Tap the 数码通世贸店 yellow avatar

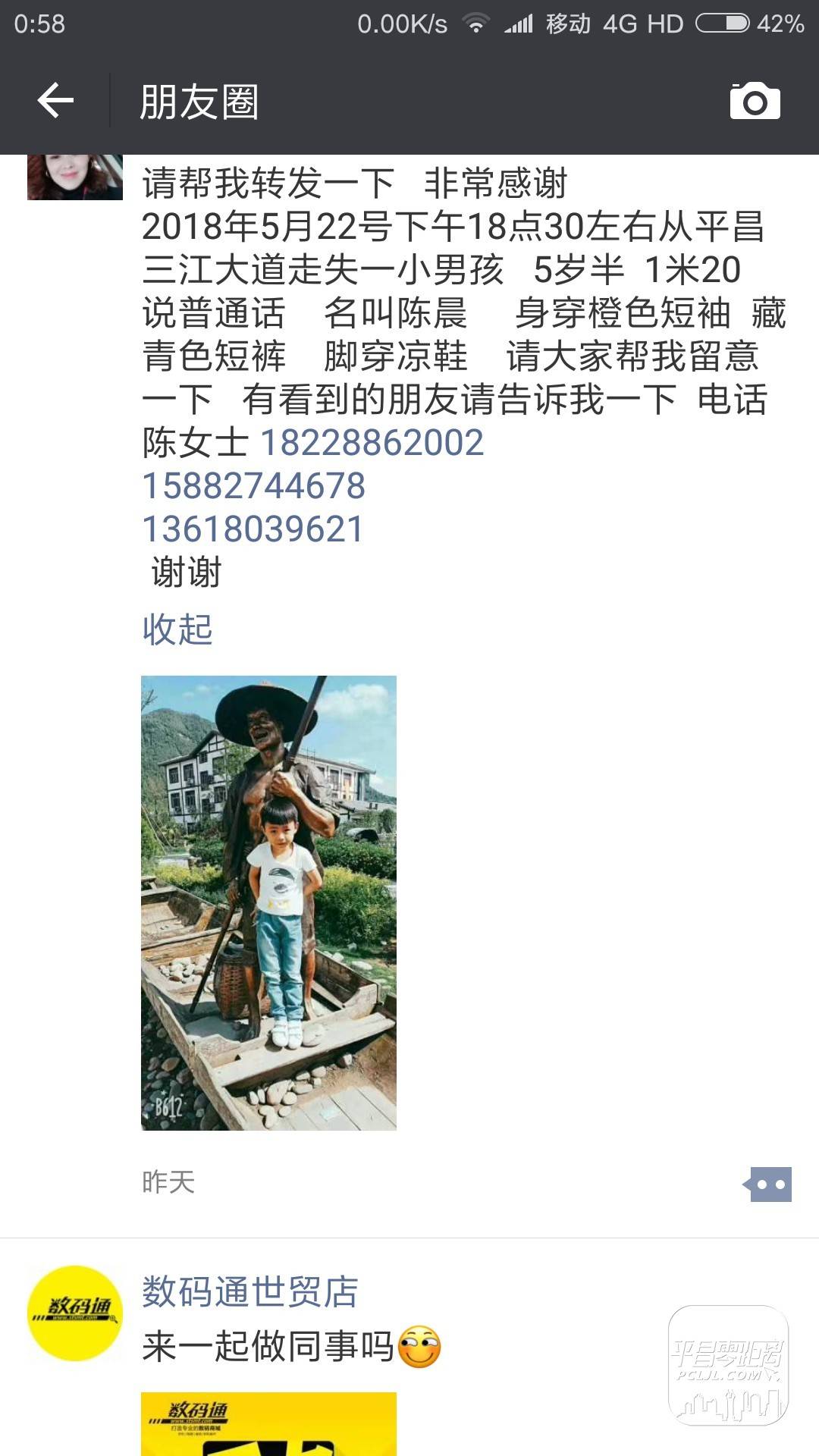point(74,1313)
